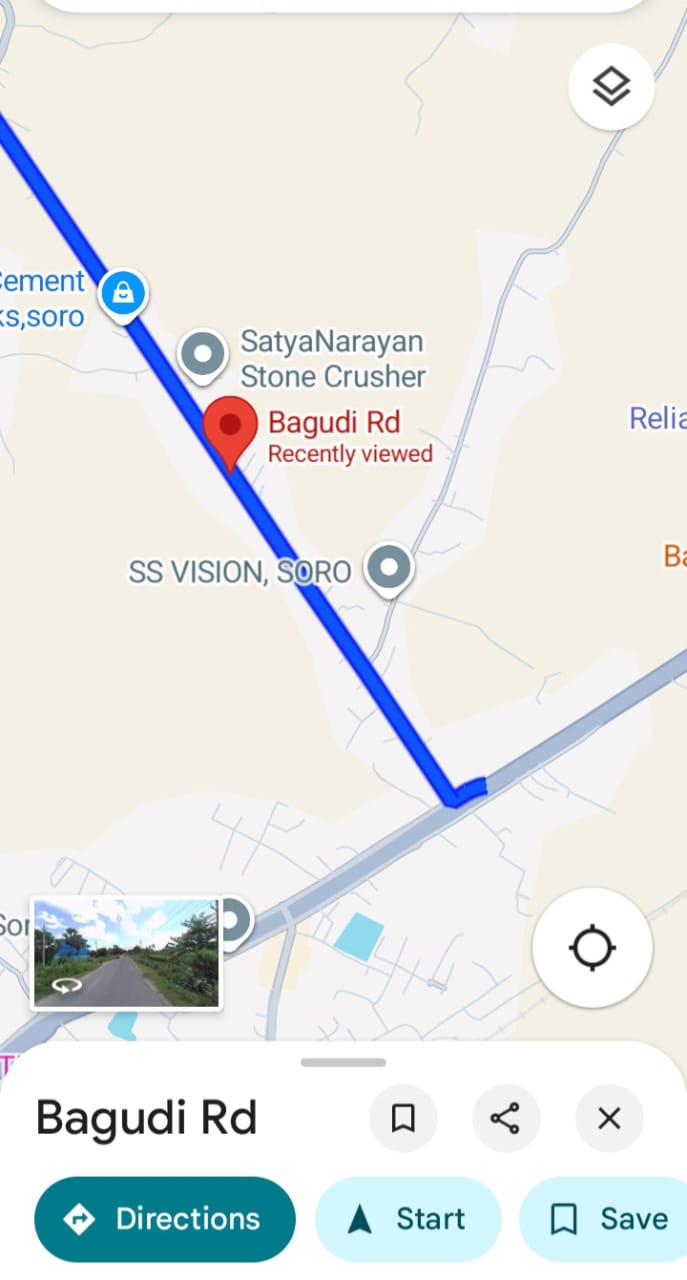Open the map layers selector

coord(611,88)
